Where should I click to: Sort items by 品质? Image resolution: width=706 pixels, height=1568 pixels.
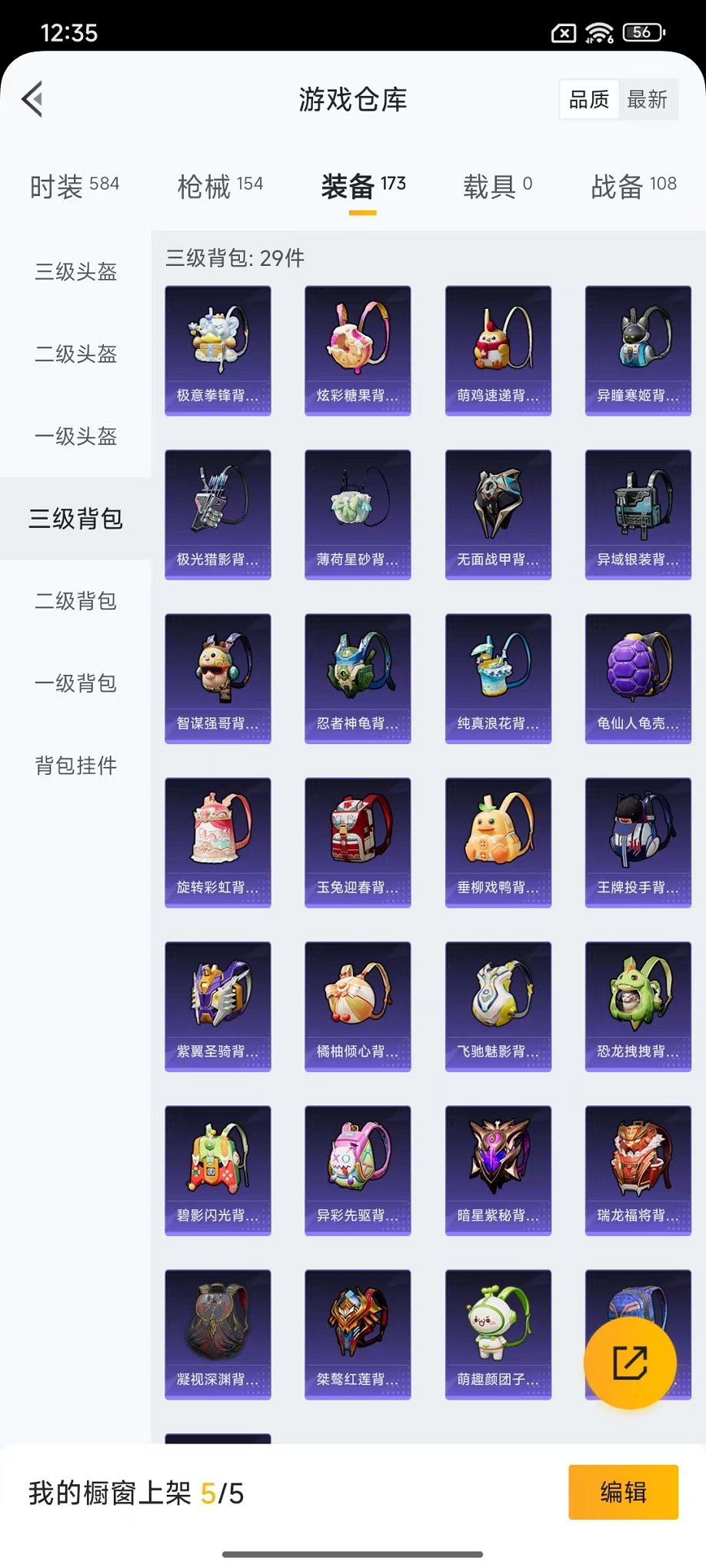tap(588, 99)
